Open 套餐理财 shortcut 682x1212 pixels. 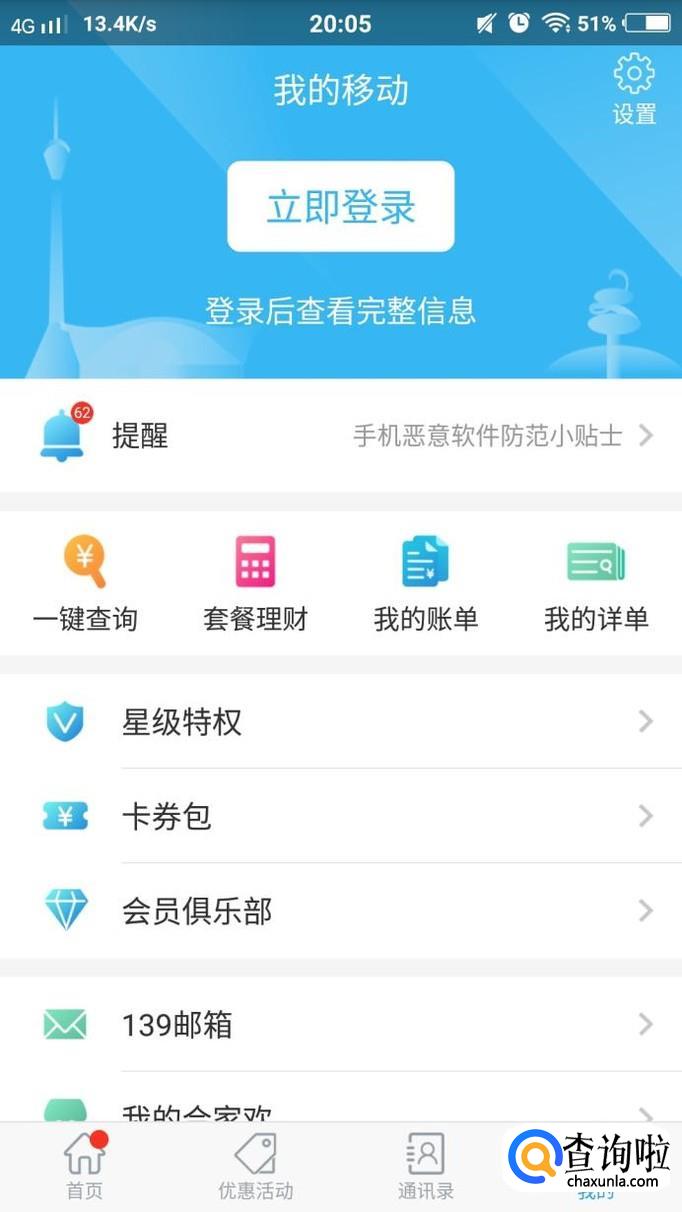(255, 585)
